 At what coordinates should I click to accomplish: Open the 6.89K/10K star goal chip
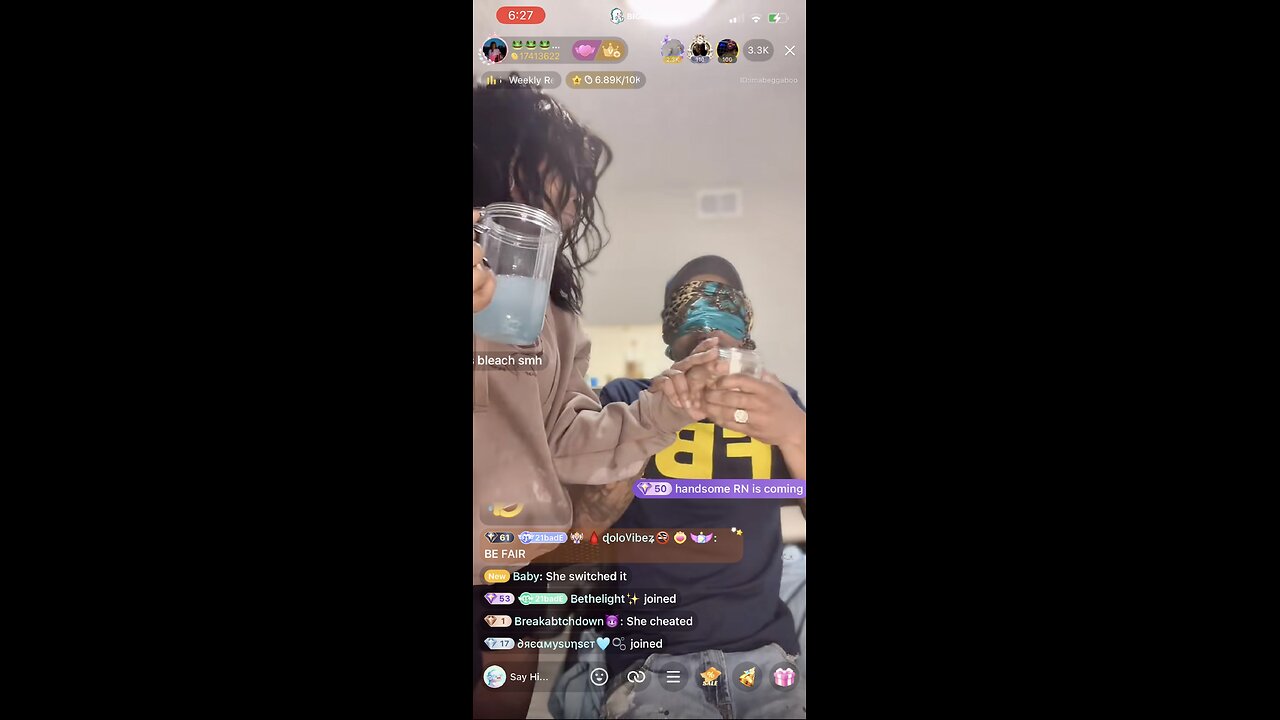click(606, 80)
